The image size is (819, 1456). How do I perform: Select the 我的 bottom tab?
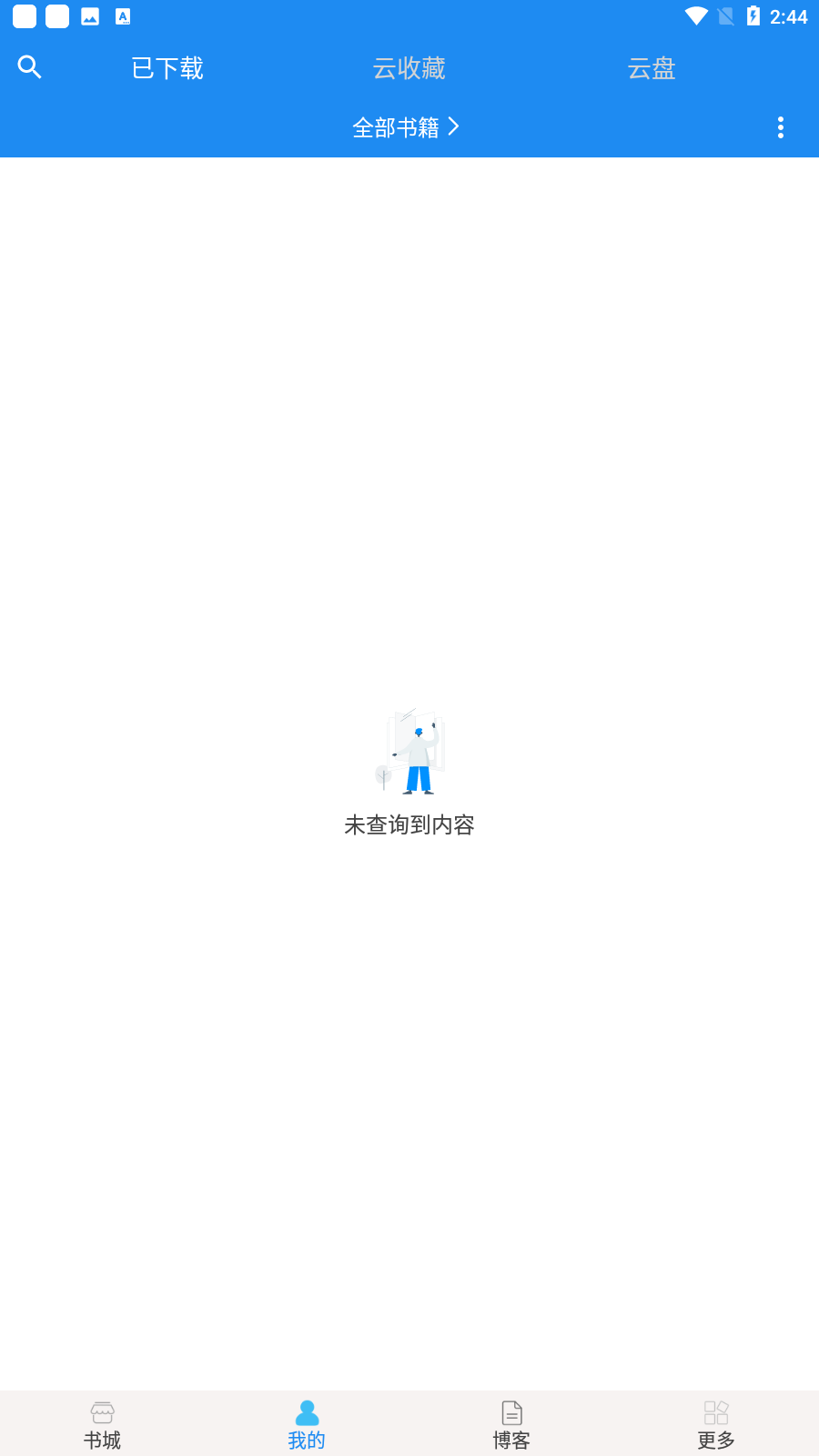[x=307, y=1425]
